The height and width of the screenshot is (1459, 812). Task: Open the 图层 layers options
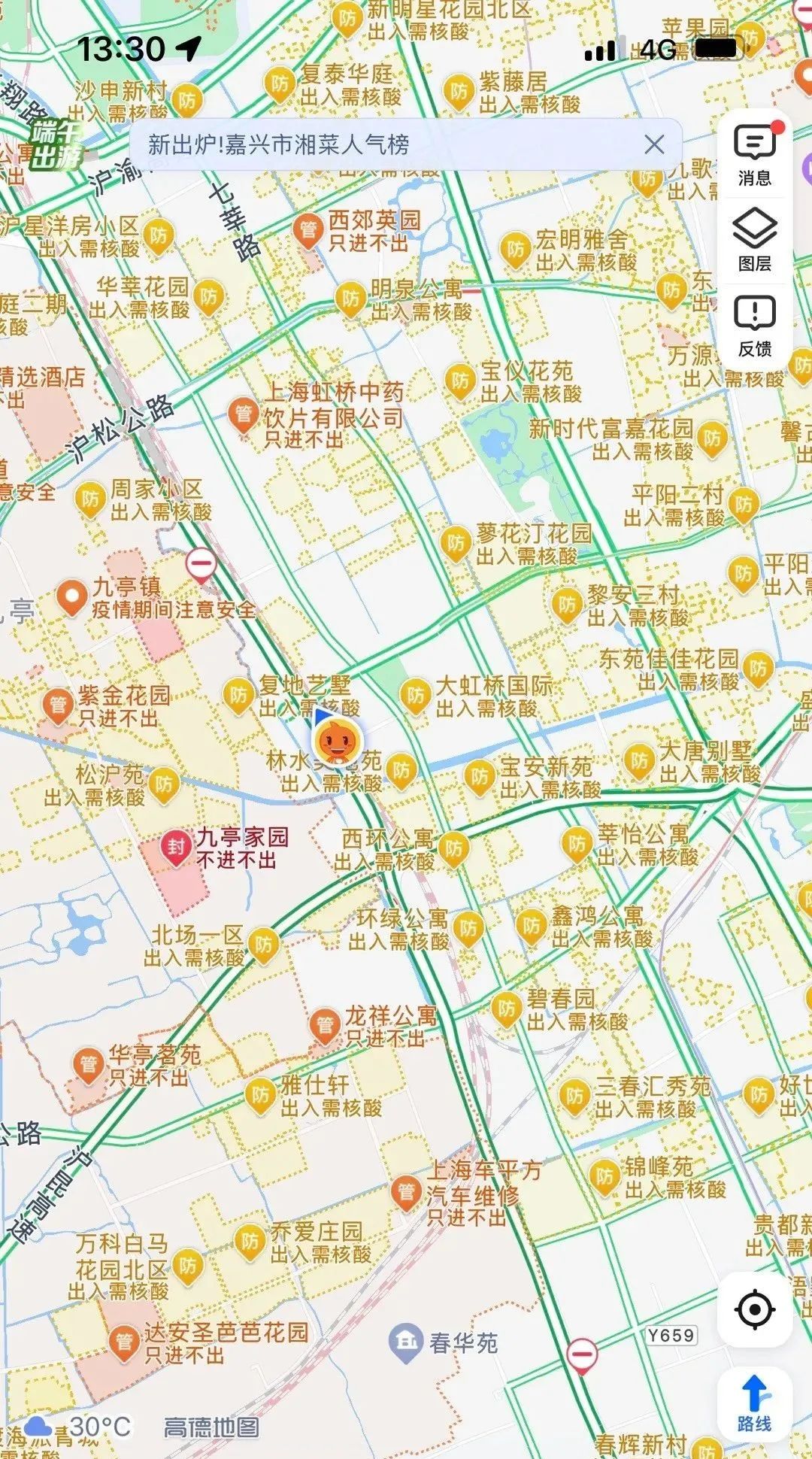coord(754,240)
